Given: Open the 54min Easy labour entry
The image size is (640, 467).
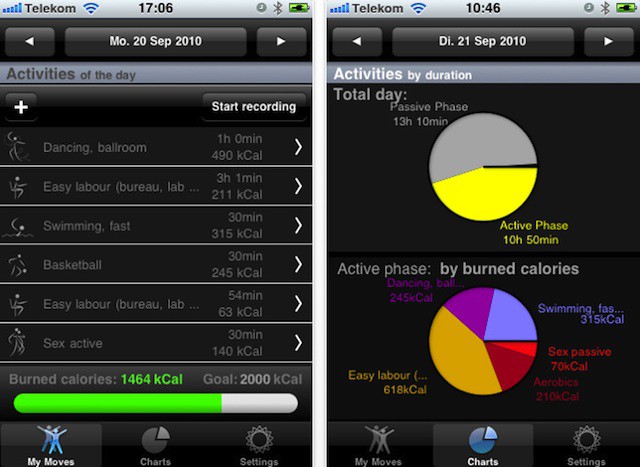Looking at the screenshot, I should click(156, 304).
